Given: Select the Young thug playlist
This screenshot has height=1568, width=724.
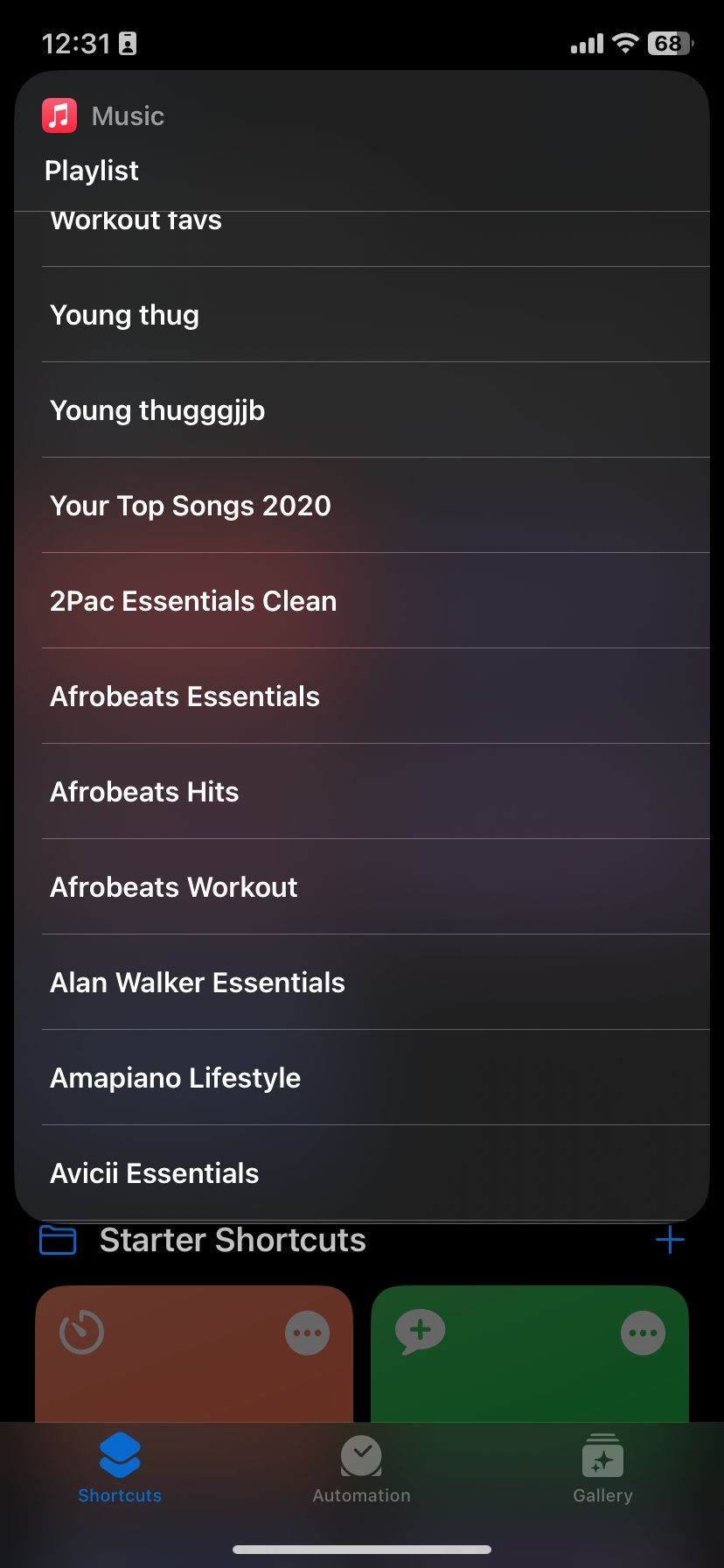Looking at the screenshot, I should pyautogui.click(x=125, y=315).
